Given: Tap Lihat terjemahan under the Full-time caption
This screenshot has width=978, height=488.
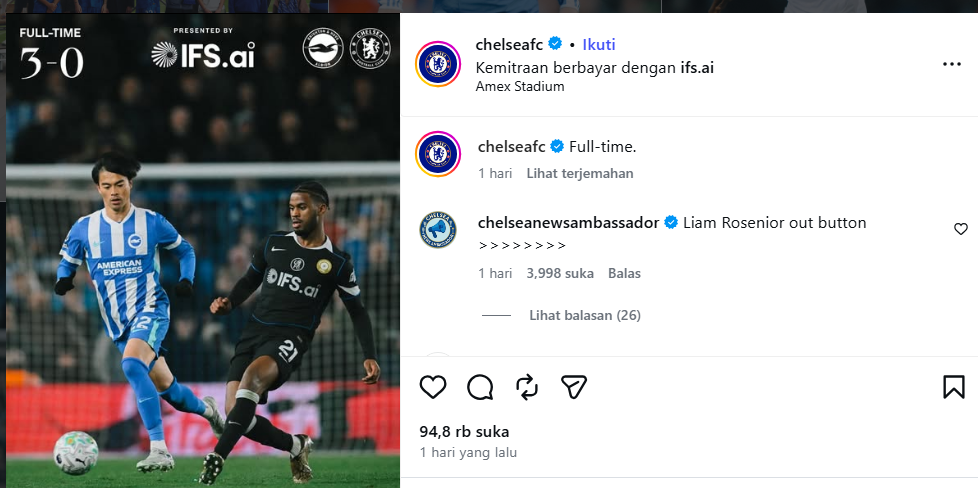Looking at the screenshot, I should 580,173.
